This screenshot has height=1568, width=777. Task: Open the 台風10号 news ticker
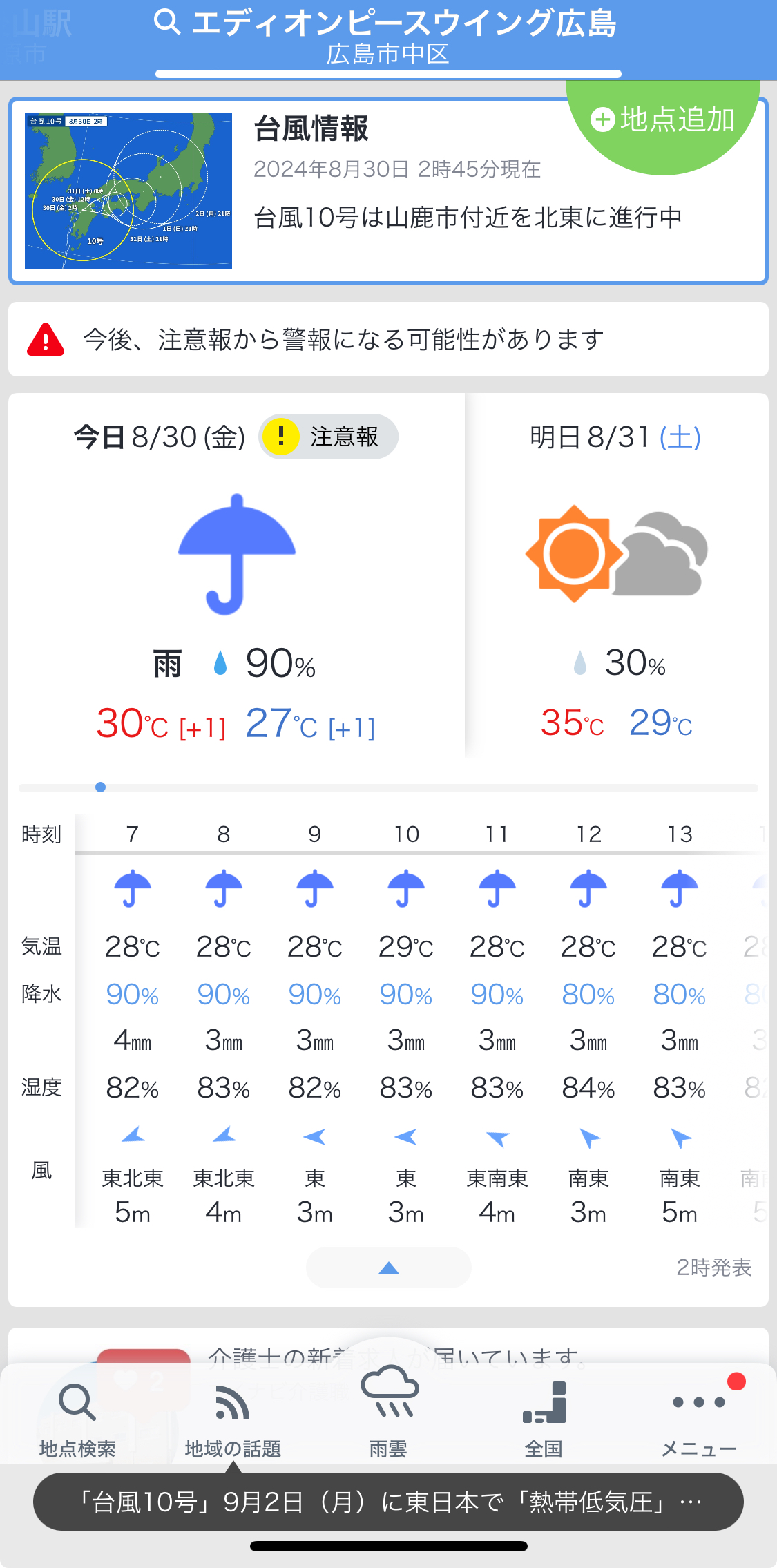(x=388, y=1502)
